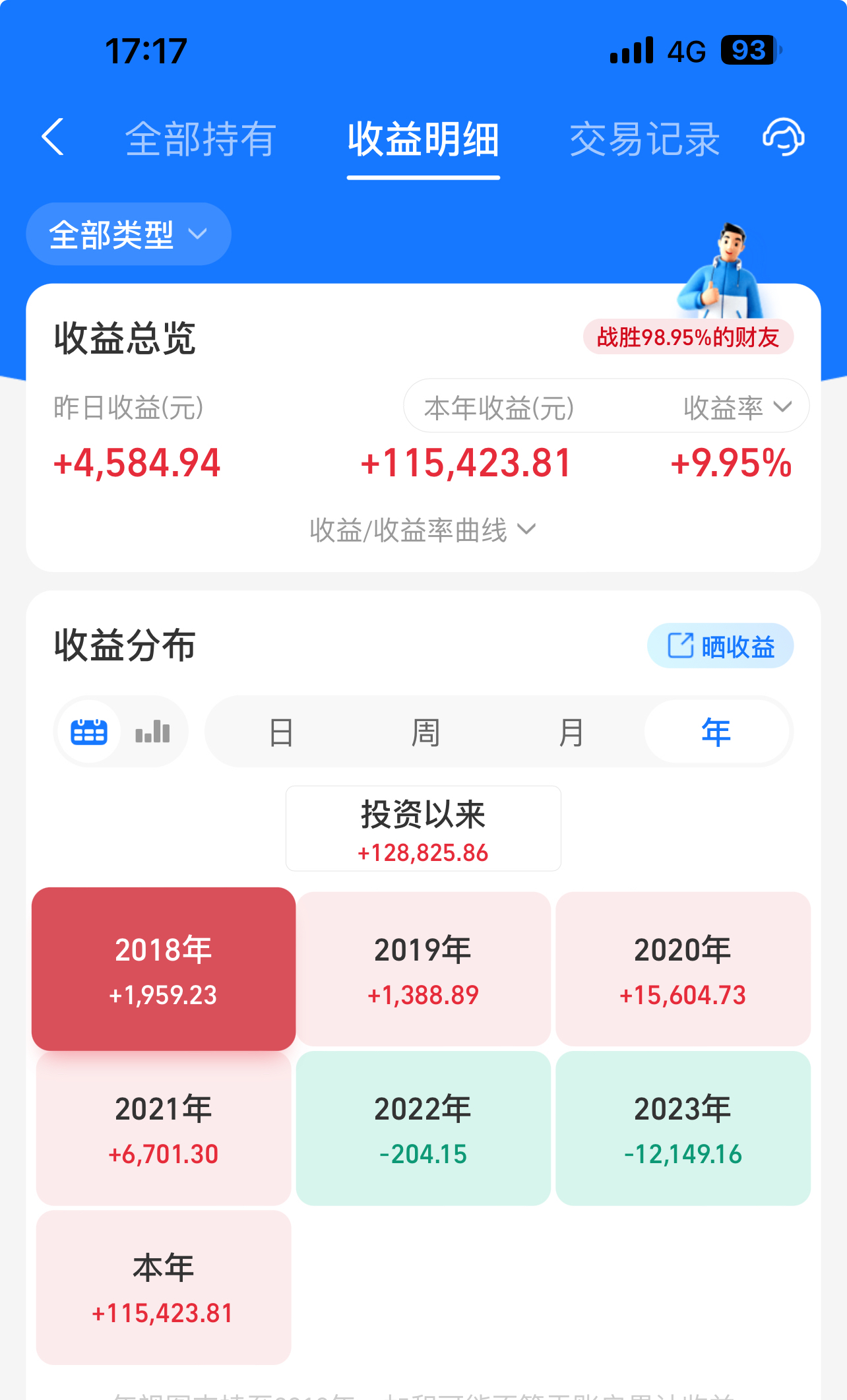Show monthly earnings with 月 tab

571,732
